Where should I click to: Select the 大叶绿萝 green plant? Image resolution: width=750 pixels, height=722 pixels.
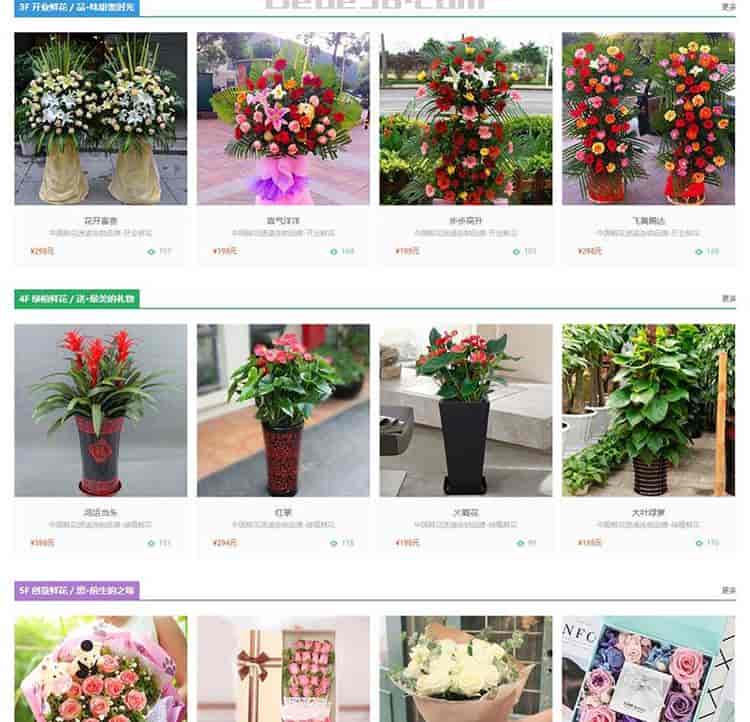pyautogui.click(x=648, y=410)
